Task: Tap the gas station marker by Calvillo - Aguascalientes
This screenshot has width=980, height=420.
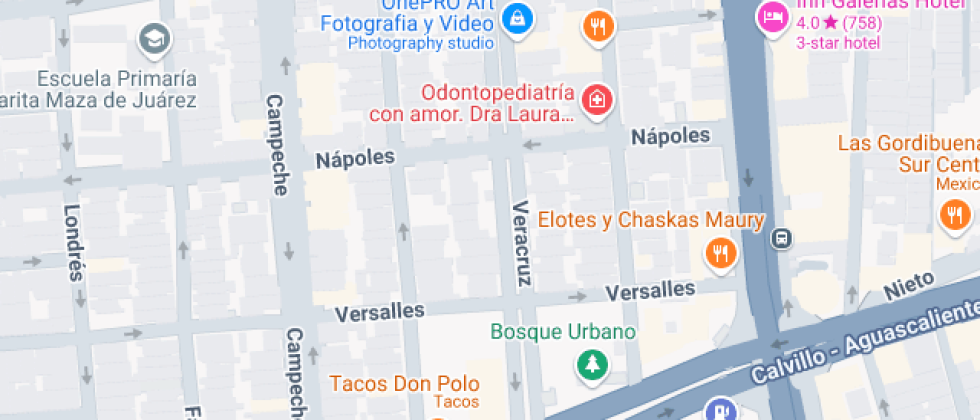Action: pos(718,409)
